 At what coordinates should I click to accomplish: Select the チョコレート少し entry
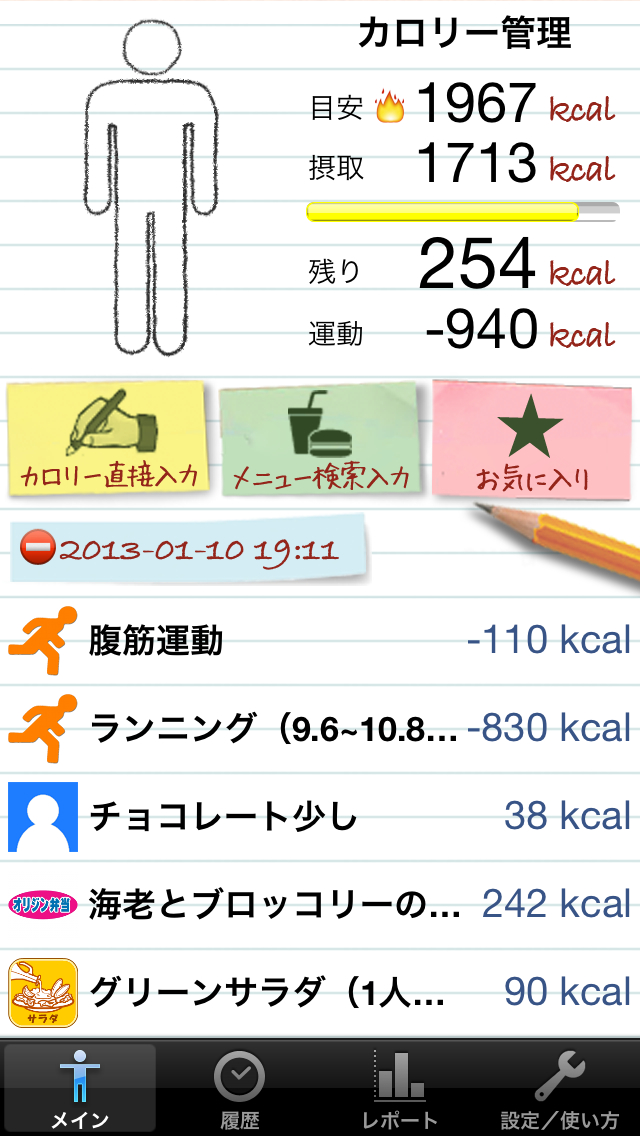click(x=320, y=816)
